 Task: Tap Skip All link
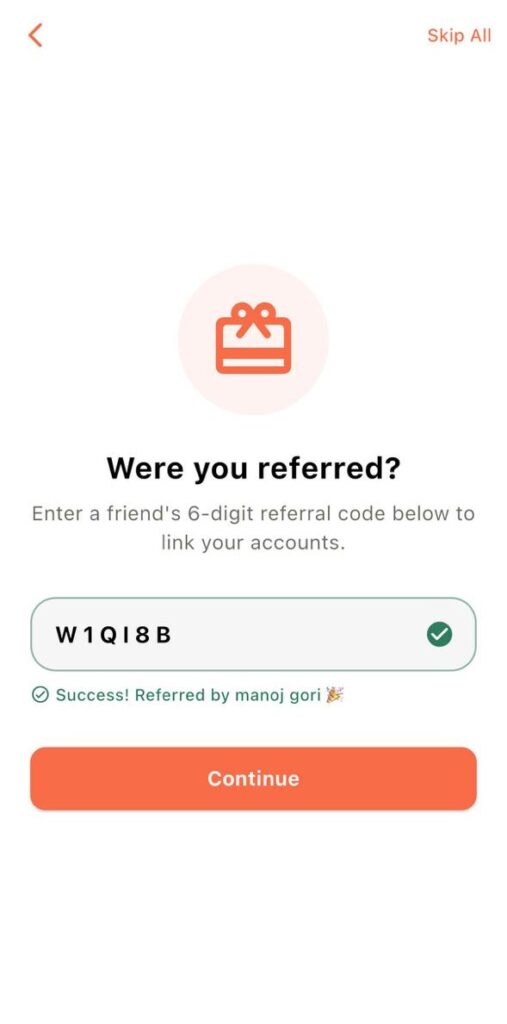[x=459, y=35]
